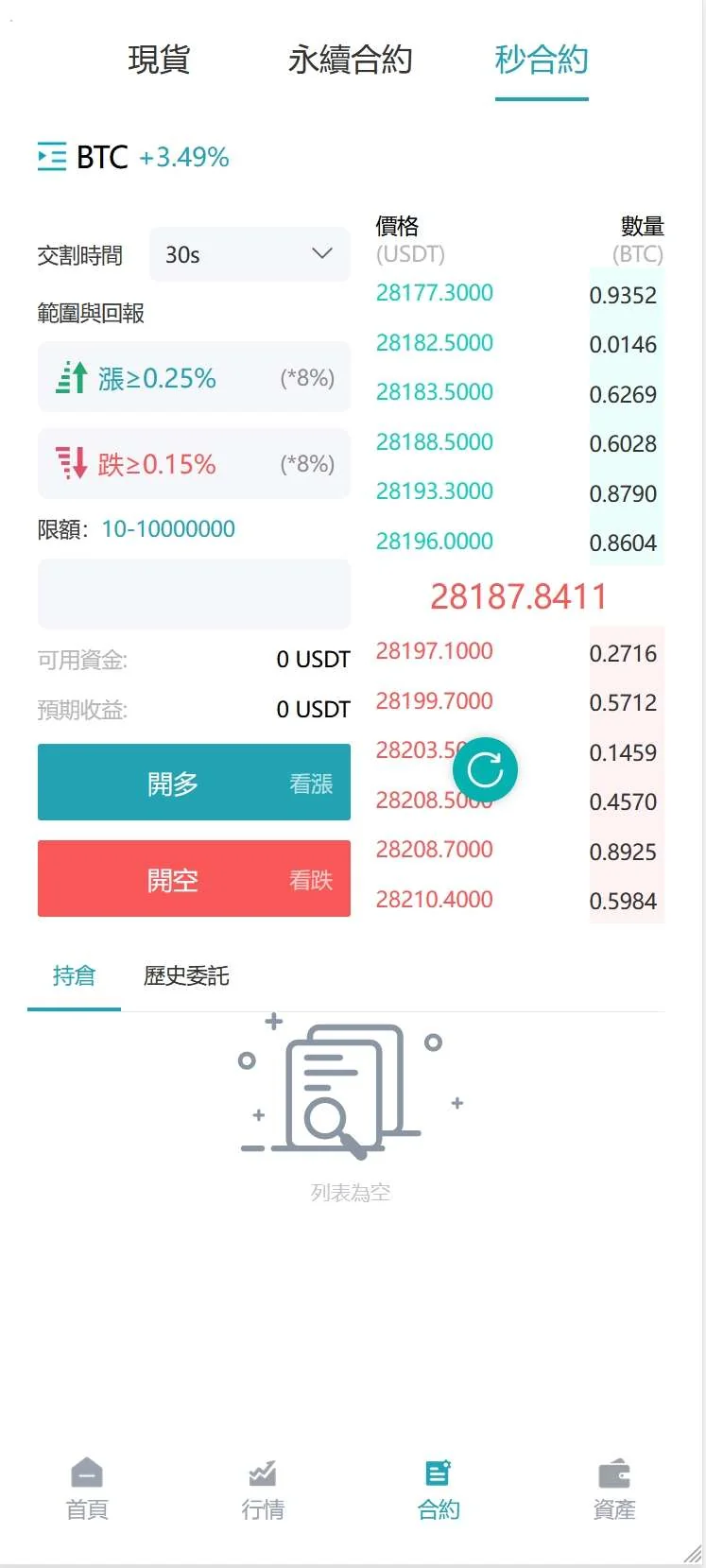Focus the amount input field

pyautogui.click(x=194, y=594)
